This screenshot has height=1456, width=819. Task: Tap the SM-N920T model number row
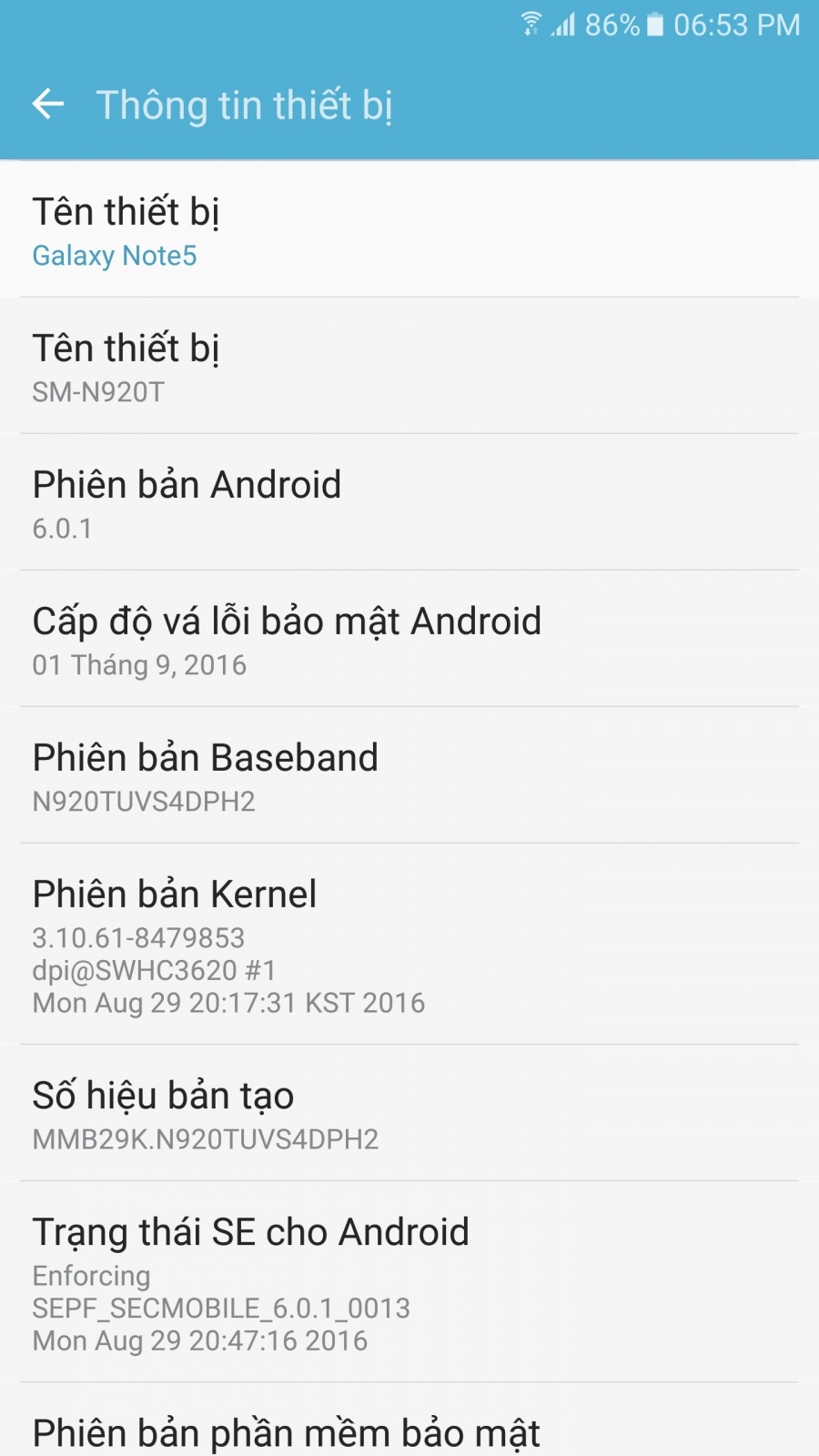point(409,367)
